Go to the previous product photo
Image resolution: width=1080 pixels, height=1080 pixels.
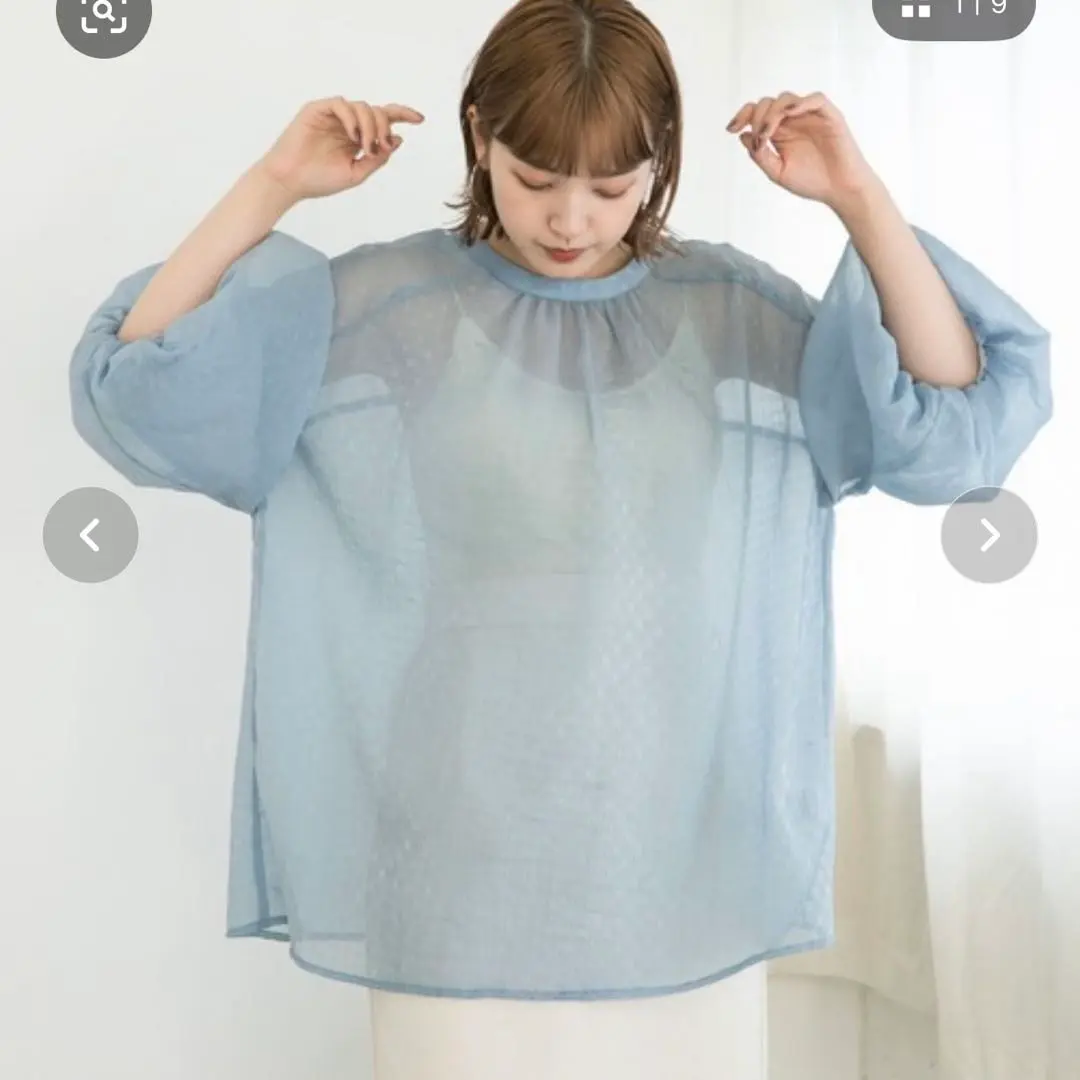(90, 535)
